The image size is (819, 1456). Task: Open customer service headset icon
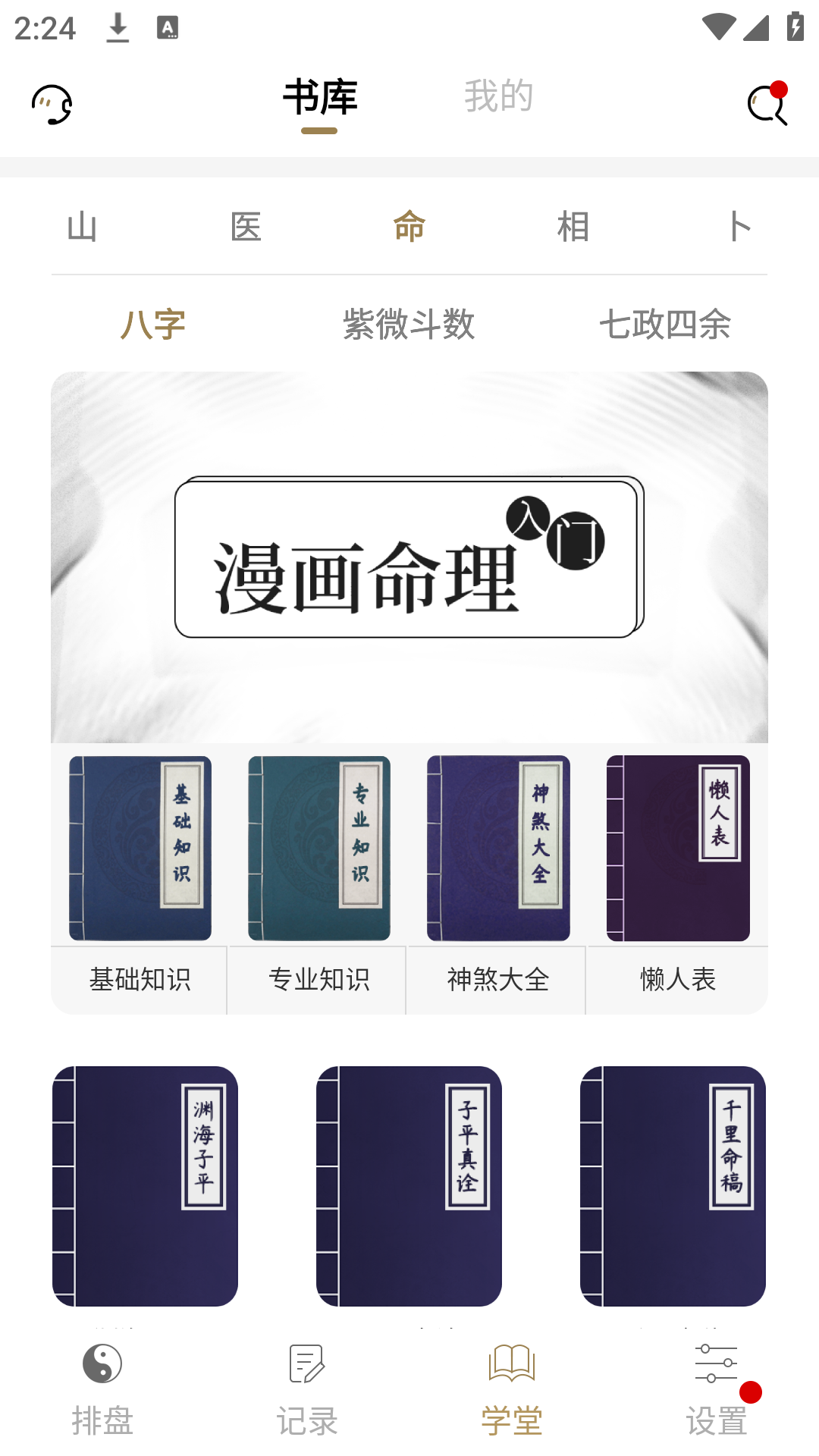point(52,105)
